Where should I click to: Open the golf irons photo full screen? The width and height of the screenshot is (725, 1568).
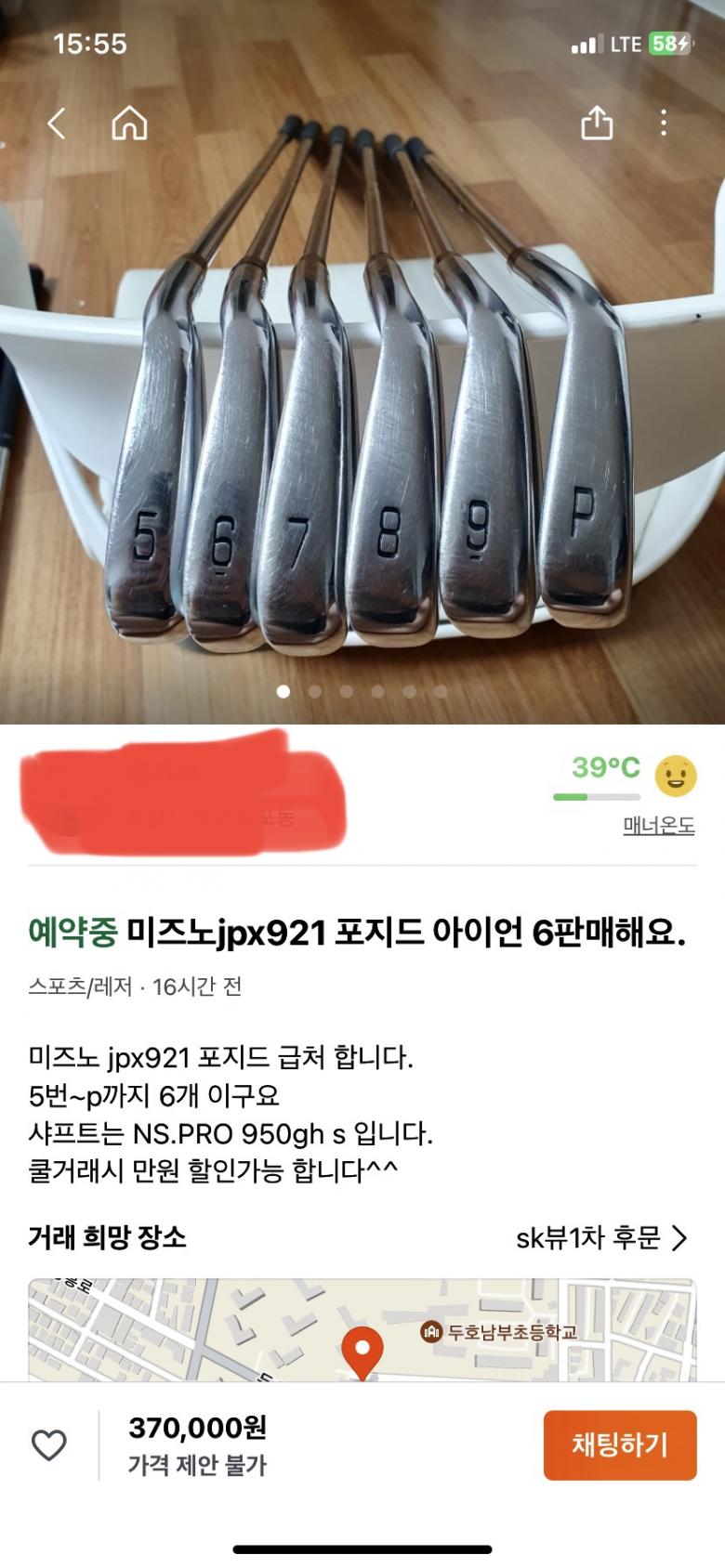[362, 418]
